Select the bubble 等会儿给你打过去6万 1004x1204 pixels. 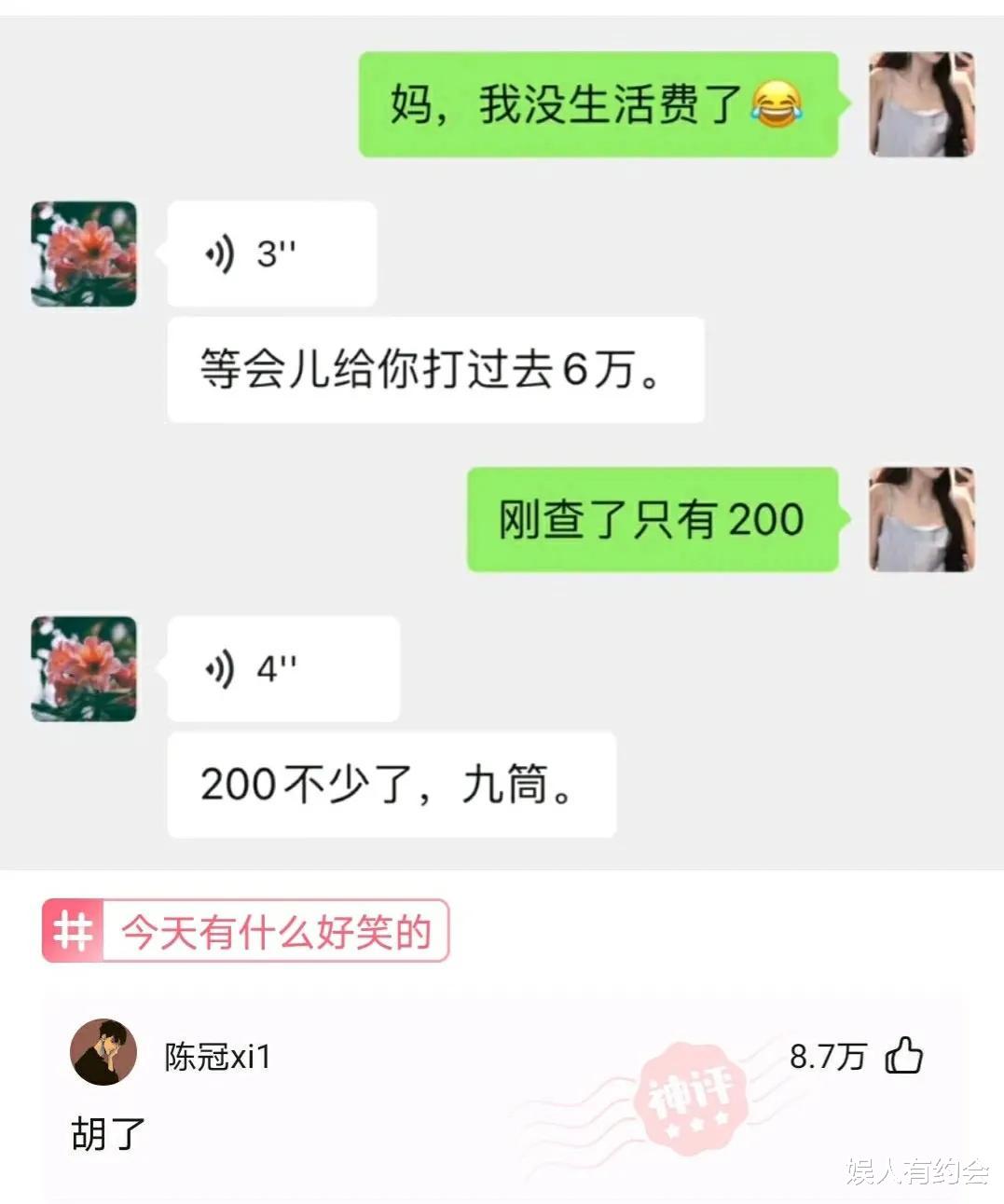click(434, 371)
